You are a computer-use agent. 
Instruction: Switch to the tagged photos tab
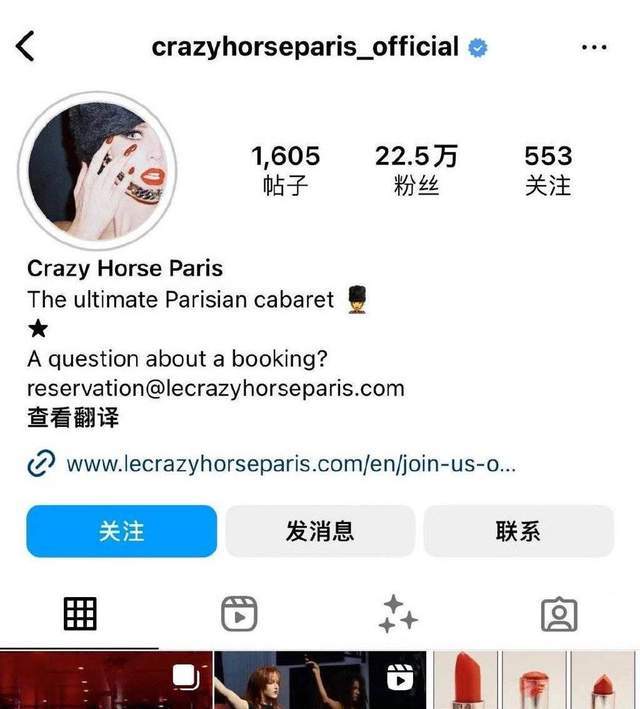(x=559, y=614)
